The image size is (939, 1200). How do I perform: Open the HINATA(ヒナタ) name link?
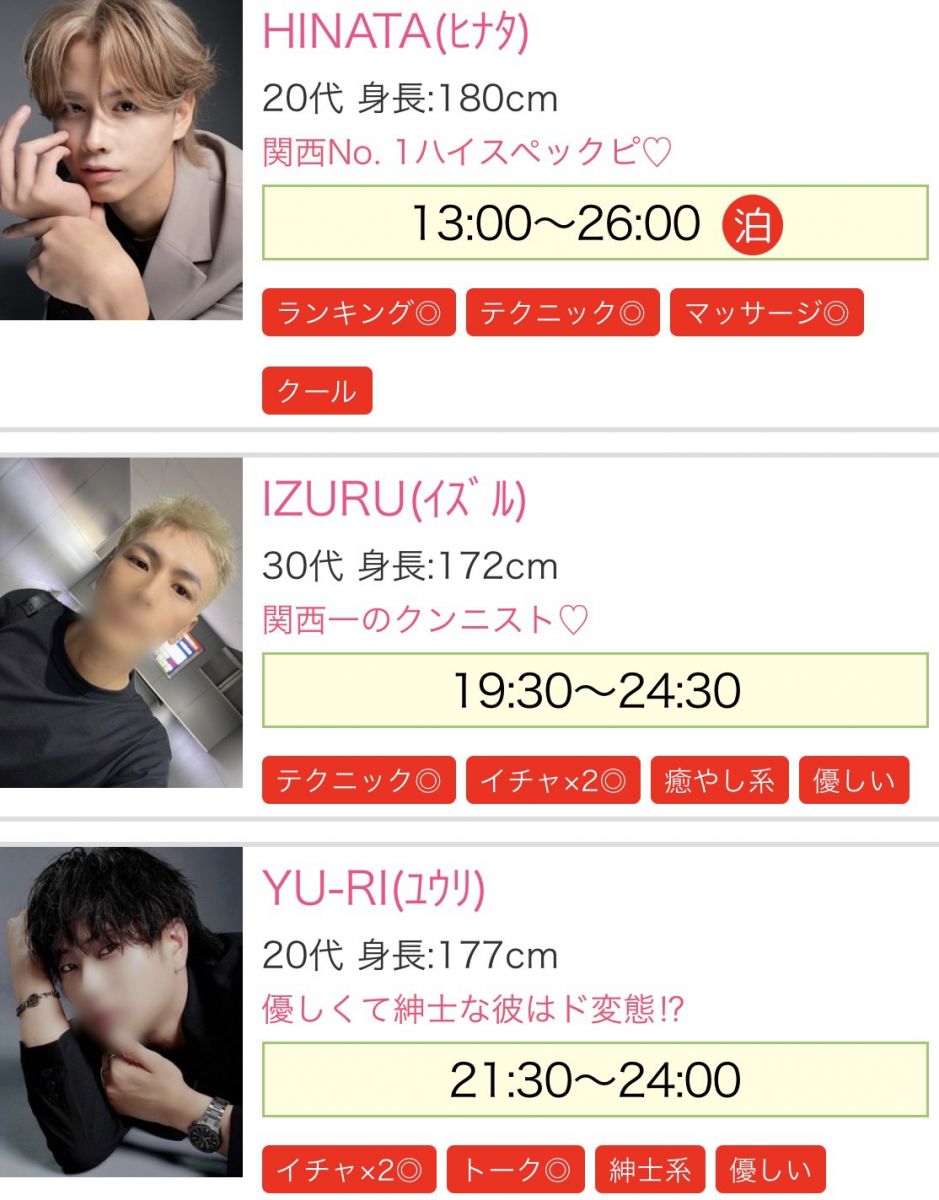point(395,32)
